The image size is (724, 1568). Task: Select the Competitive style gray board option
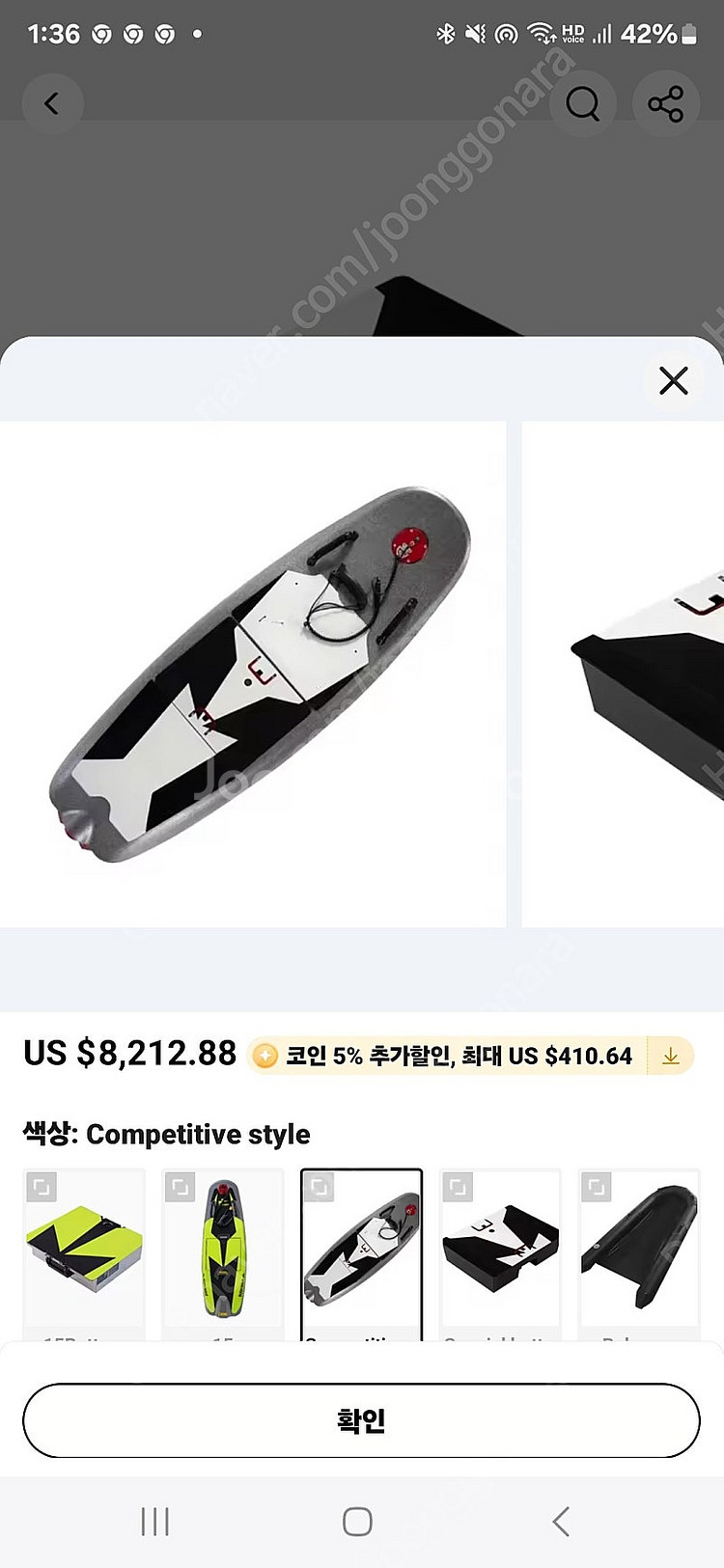point(361,1252)
